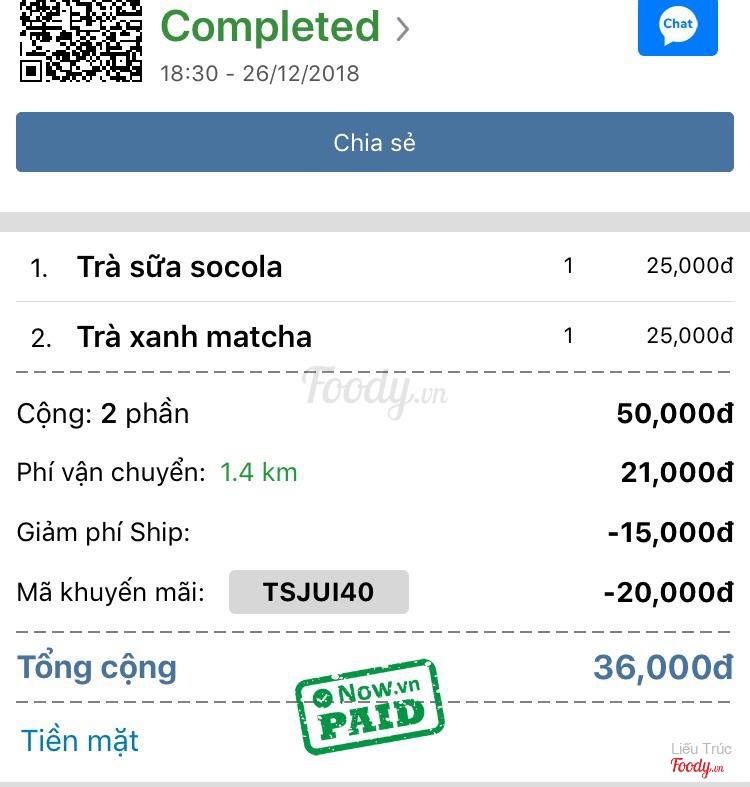Screen dimensions: 750x787
Task: Expand the Completed order status
Action: [285, 27]
